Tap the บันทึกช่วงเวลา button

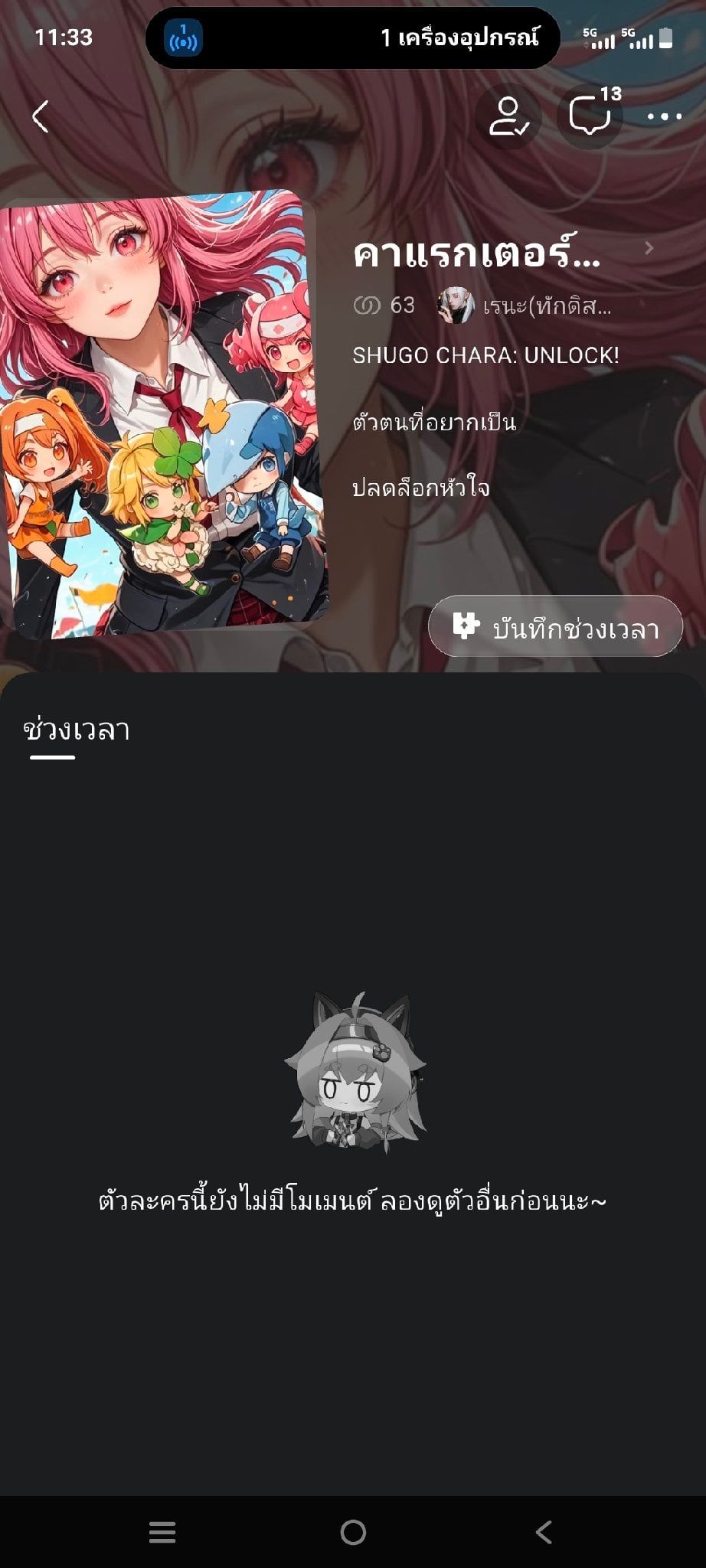point(555,628)
